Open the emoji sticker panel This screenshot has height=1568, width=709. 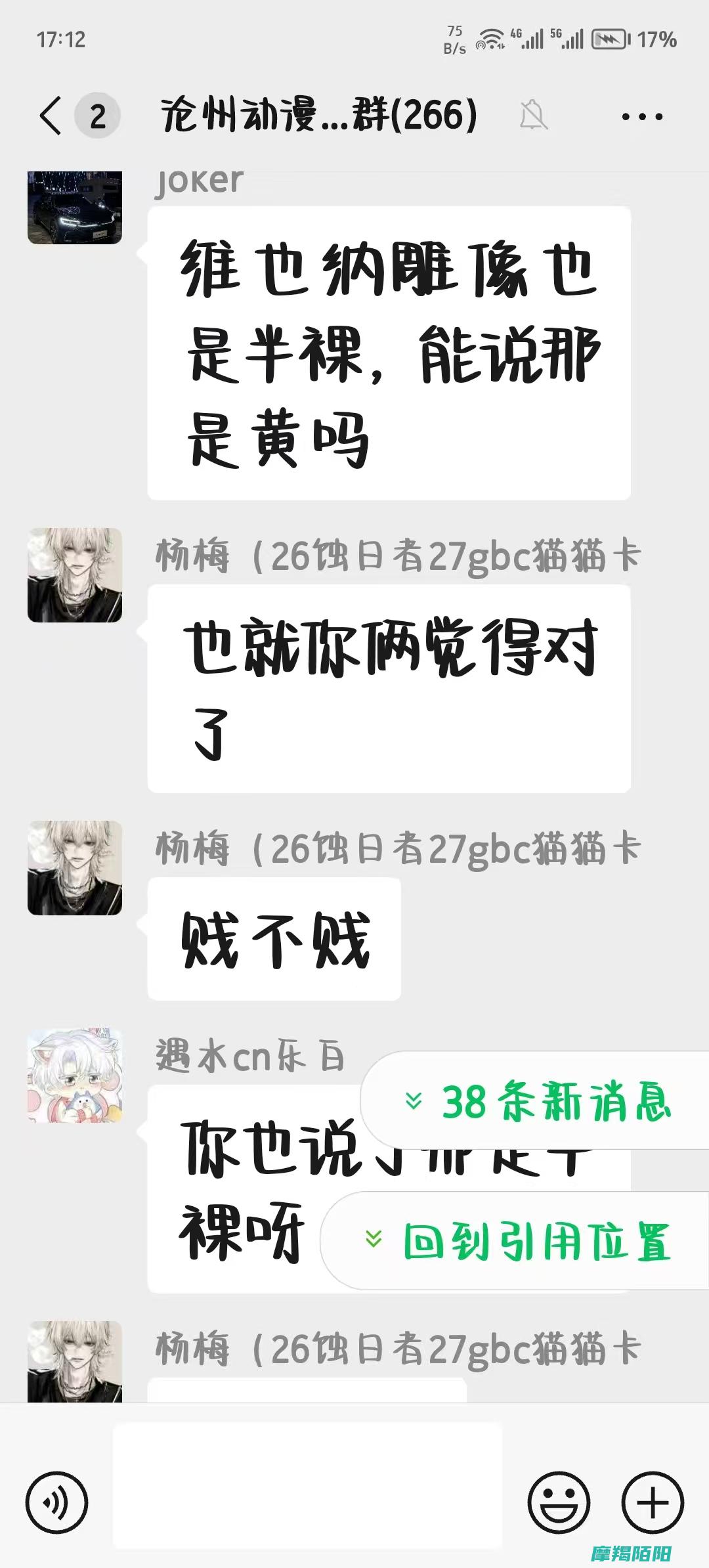[559, 1502]
